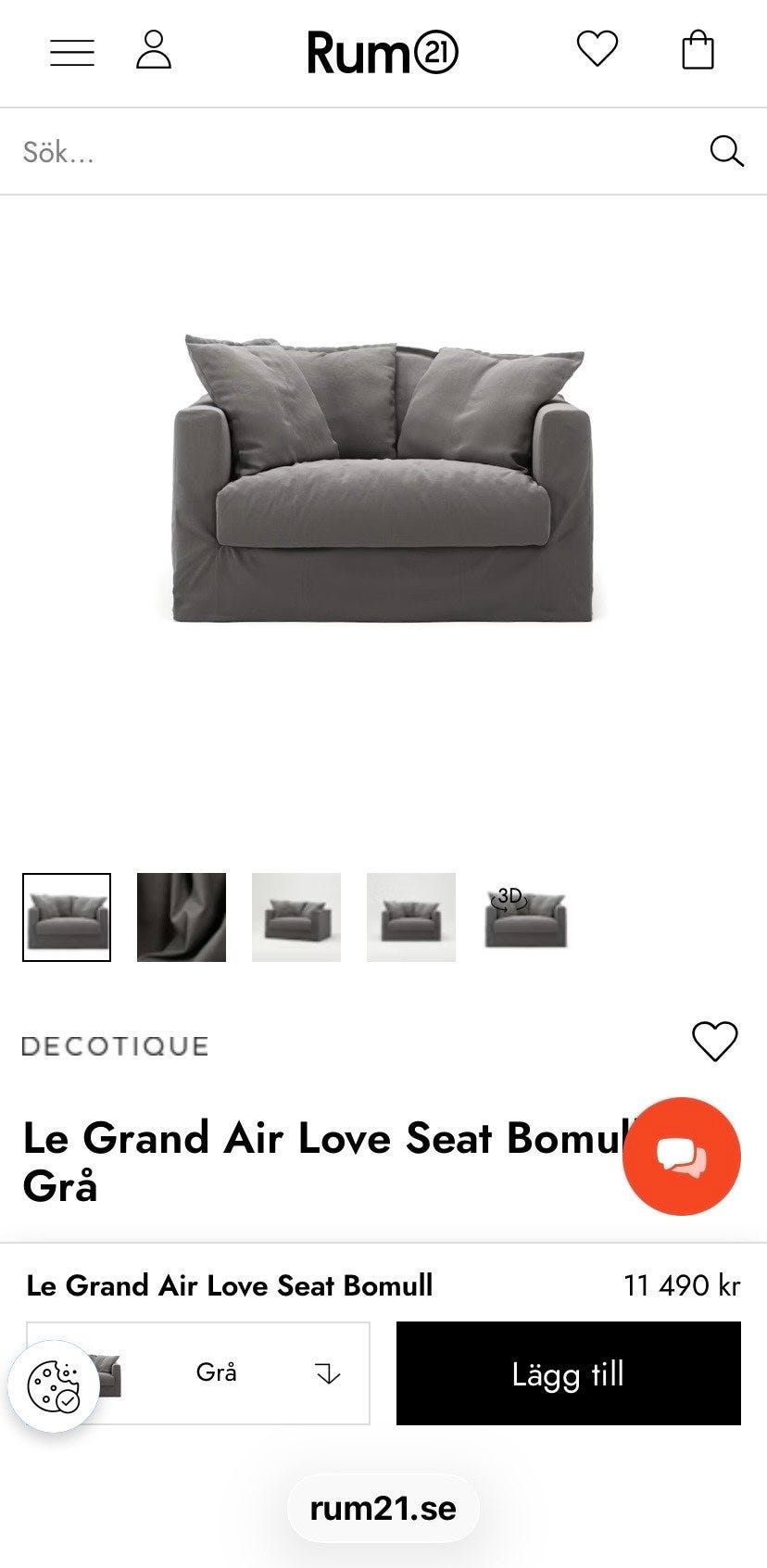Open the 3D view thumbnail
The image size is (767, 1568).
[x=525, y=917]
